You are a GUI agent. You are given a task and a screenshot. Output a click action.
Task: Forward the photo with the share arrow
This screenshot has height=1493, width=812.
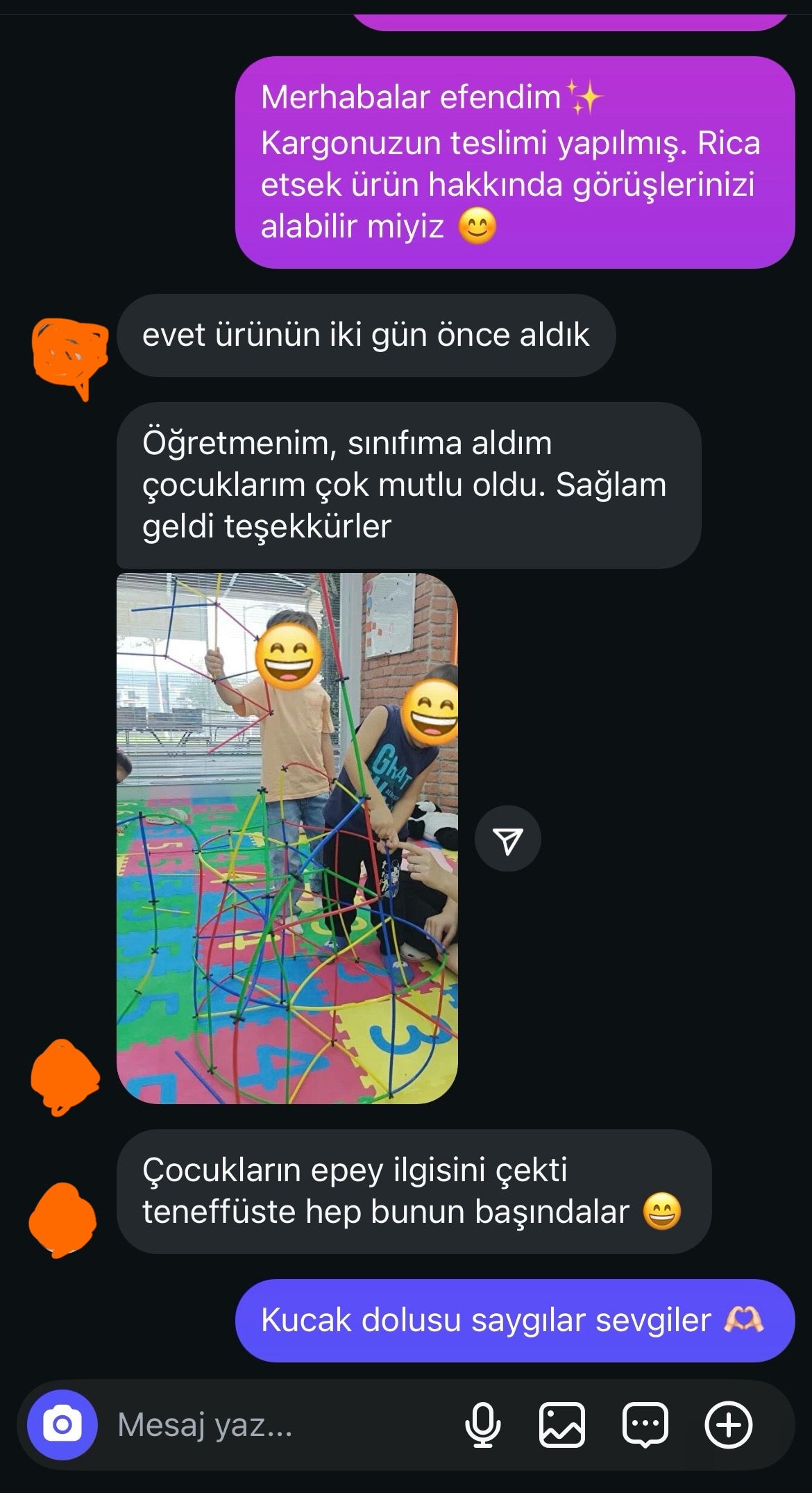(507, 839)
